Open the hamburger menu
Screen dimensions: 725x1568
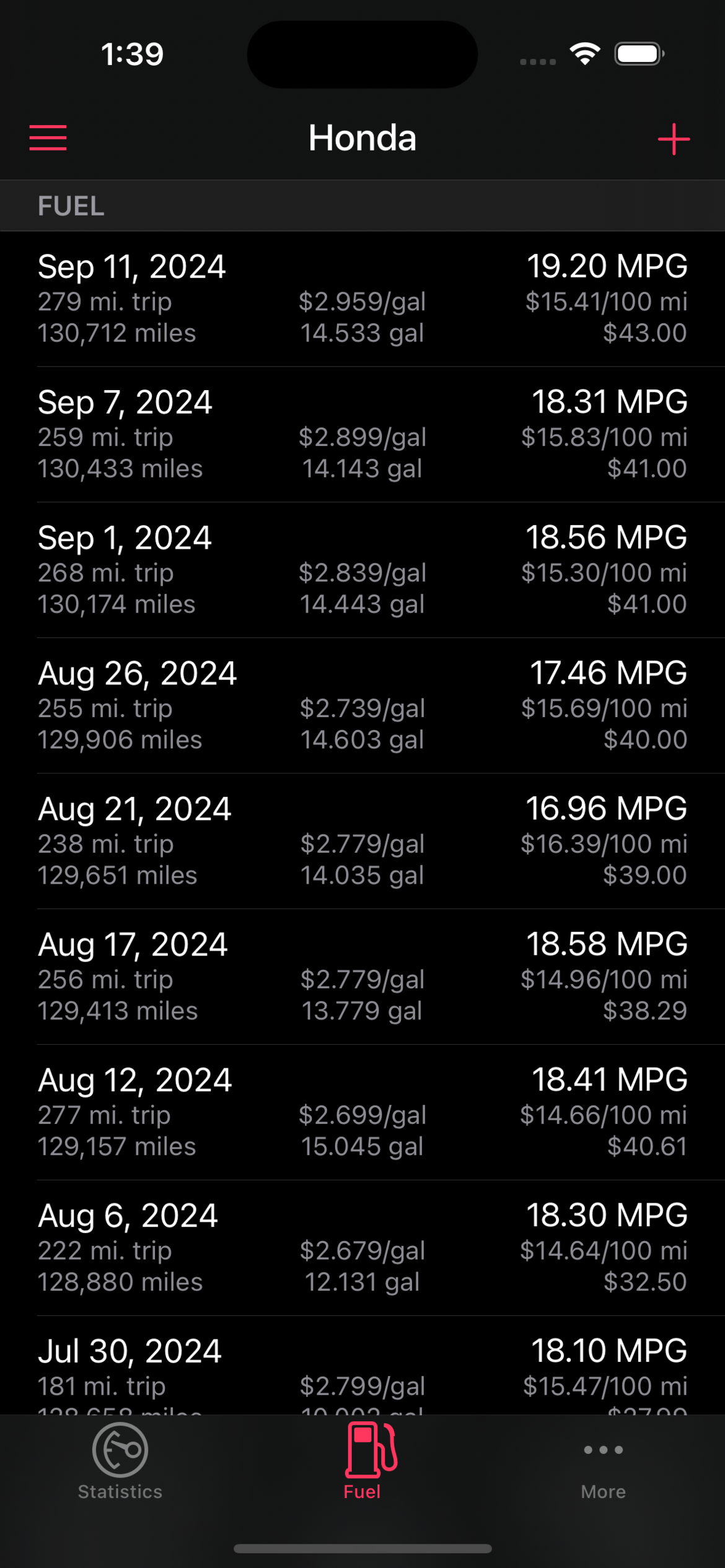coord(48,137)
